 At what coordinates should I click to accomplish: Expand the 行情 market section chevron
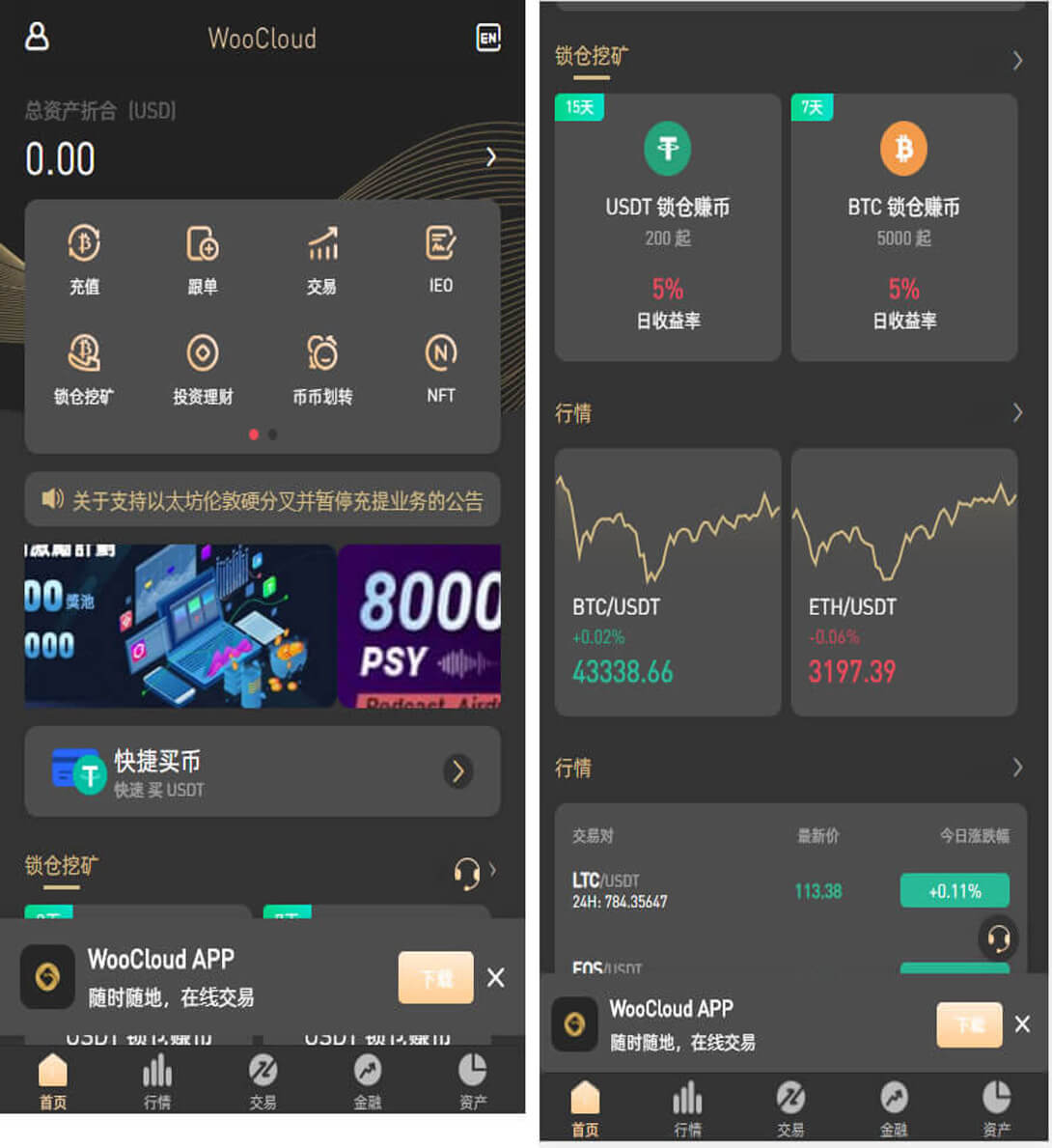[1020, 413]
